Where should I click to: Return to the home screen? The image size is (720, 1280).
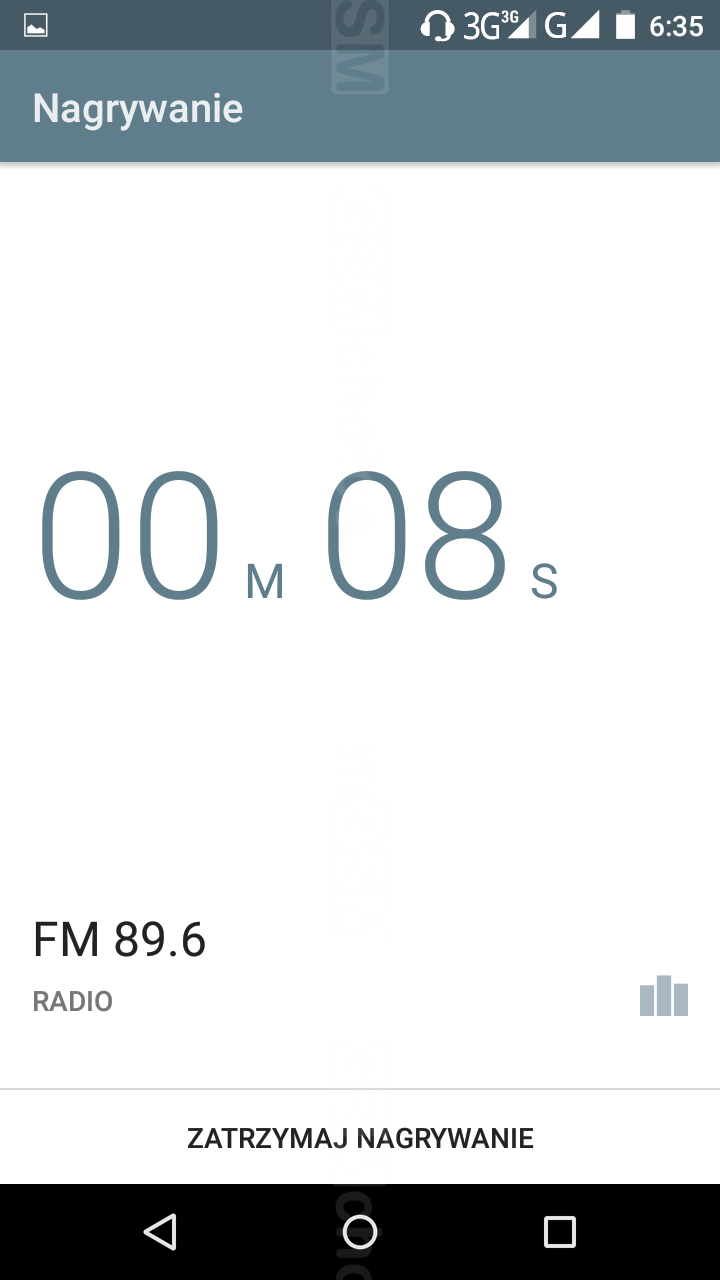pos(360,1232)
